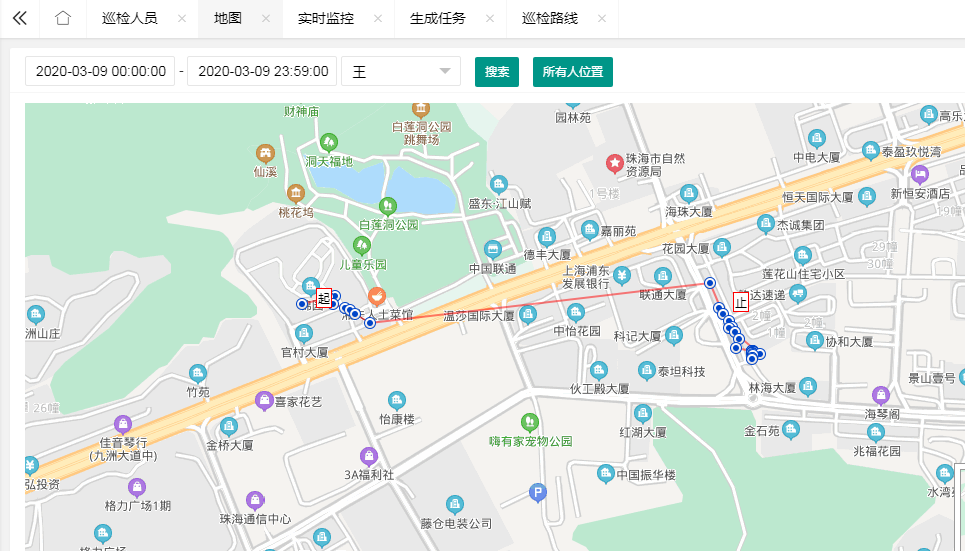Switch to the 巡检路线 tab
The height and width of the screenshot is (551, 965).
coord(549,19)
